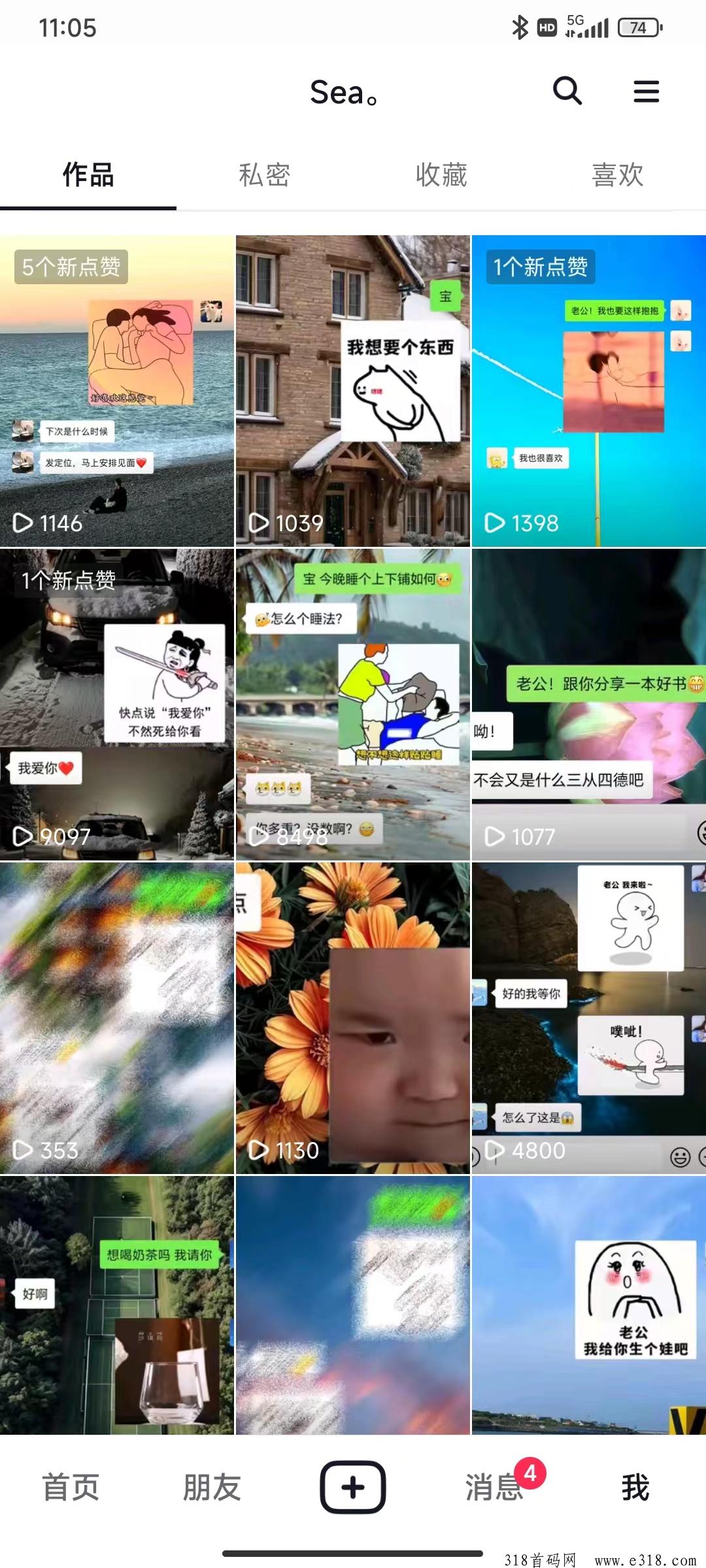This screenshot has height=1568, width=706.
Task: Open 消息 with 4 unread
Action: [495, 1487]
